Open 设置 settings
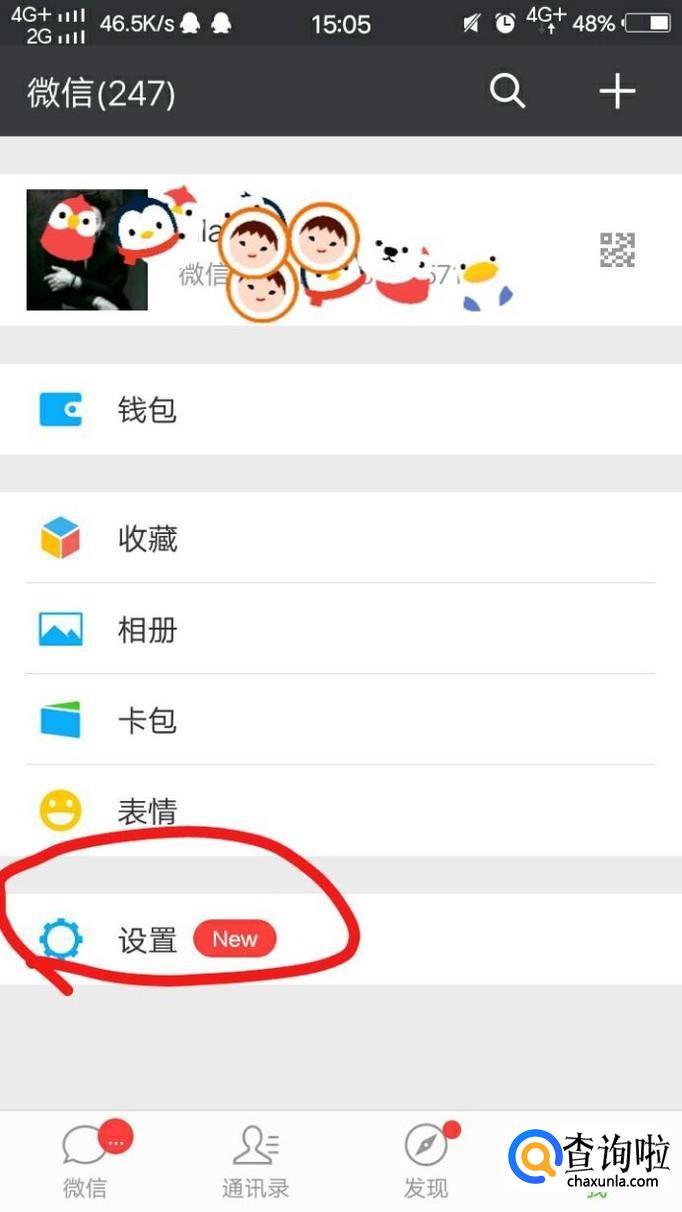The image size is (682, 1212). pos(340,939)
